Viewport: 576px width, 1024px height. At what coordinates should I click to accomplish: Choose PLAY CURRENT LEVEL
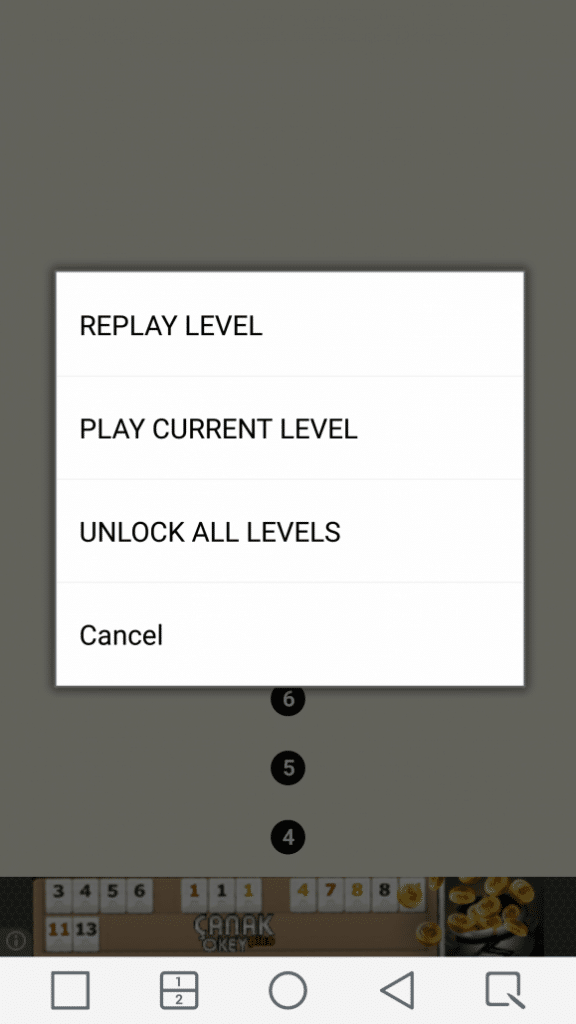(x=289, y=428)
